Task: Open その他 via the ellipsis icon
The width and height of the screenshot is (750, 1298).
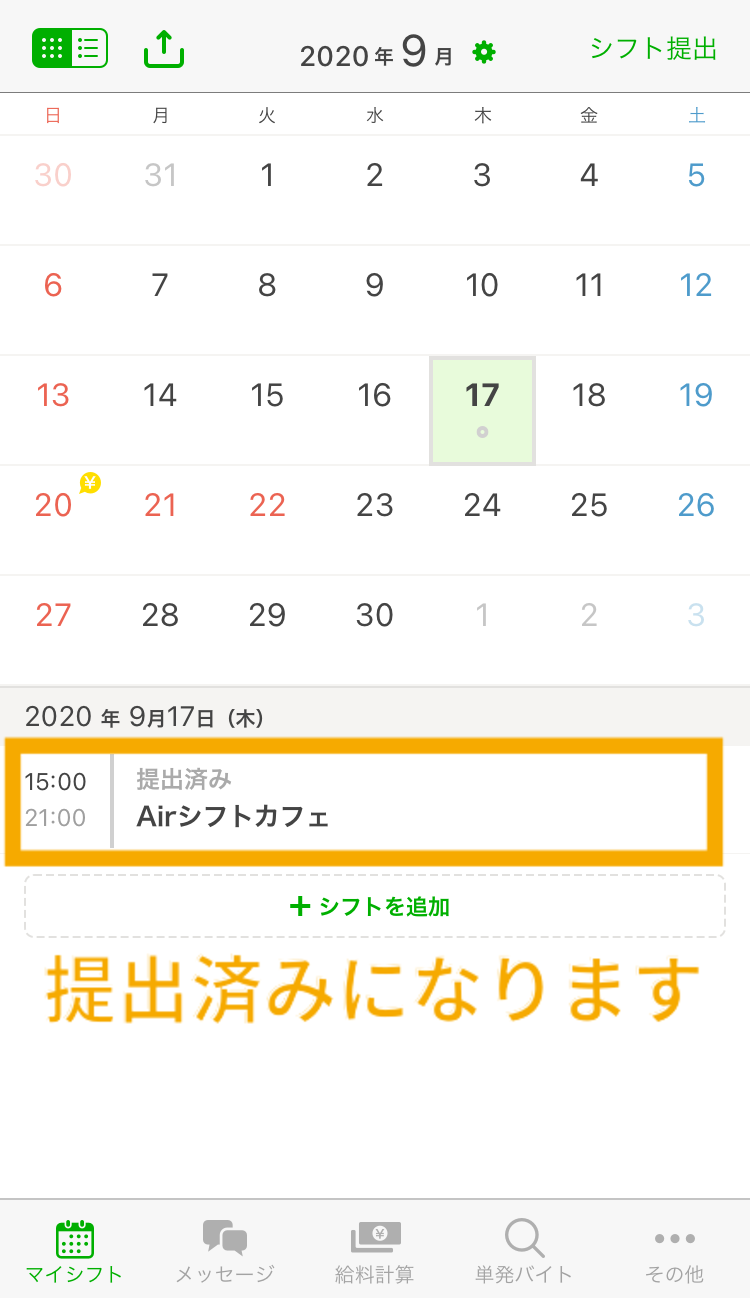Action: [x=674, y=1237]
